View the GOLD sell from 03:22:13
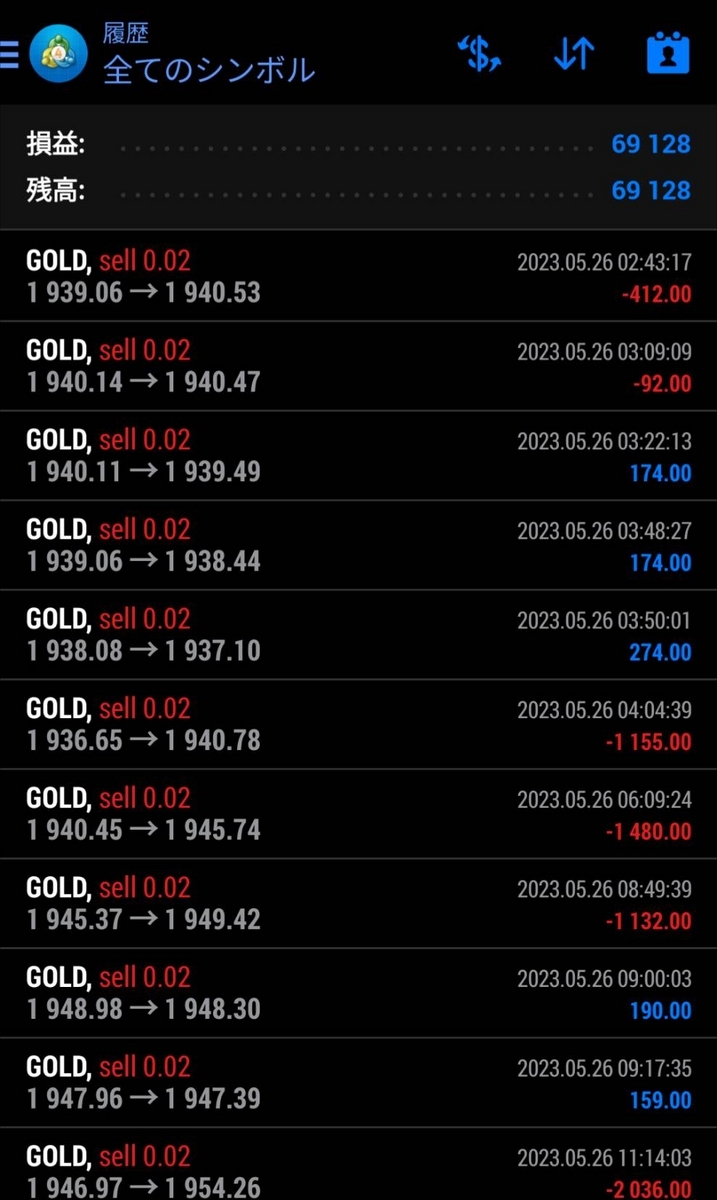 click(358, 456)
